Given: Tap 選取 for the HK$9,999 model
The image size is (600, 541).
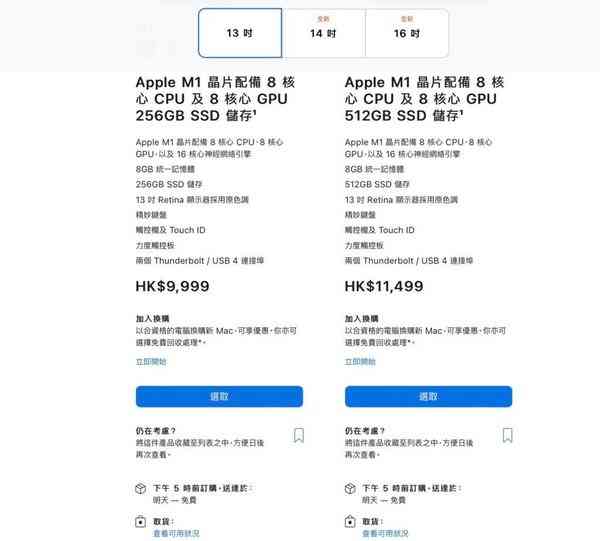Looking at the screenshot, I should point(218,396).
